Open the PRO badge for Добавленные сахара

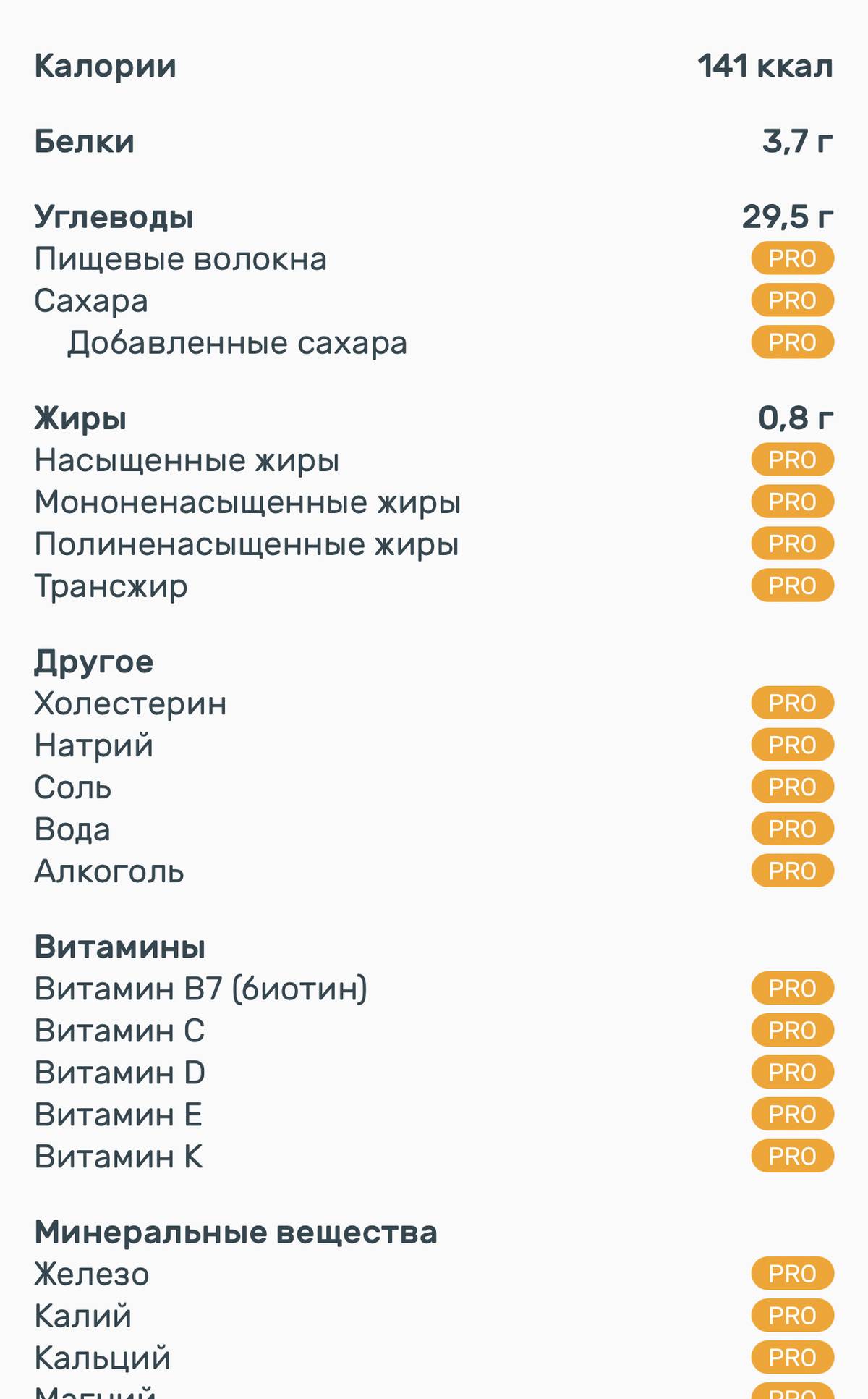click(792, 342)
